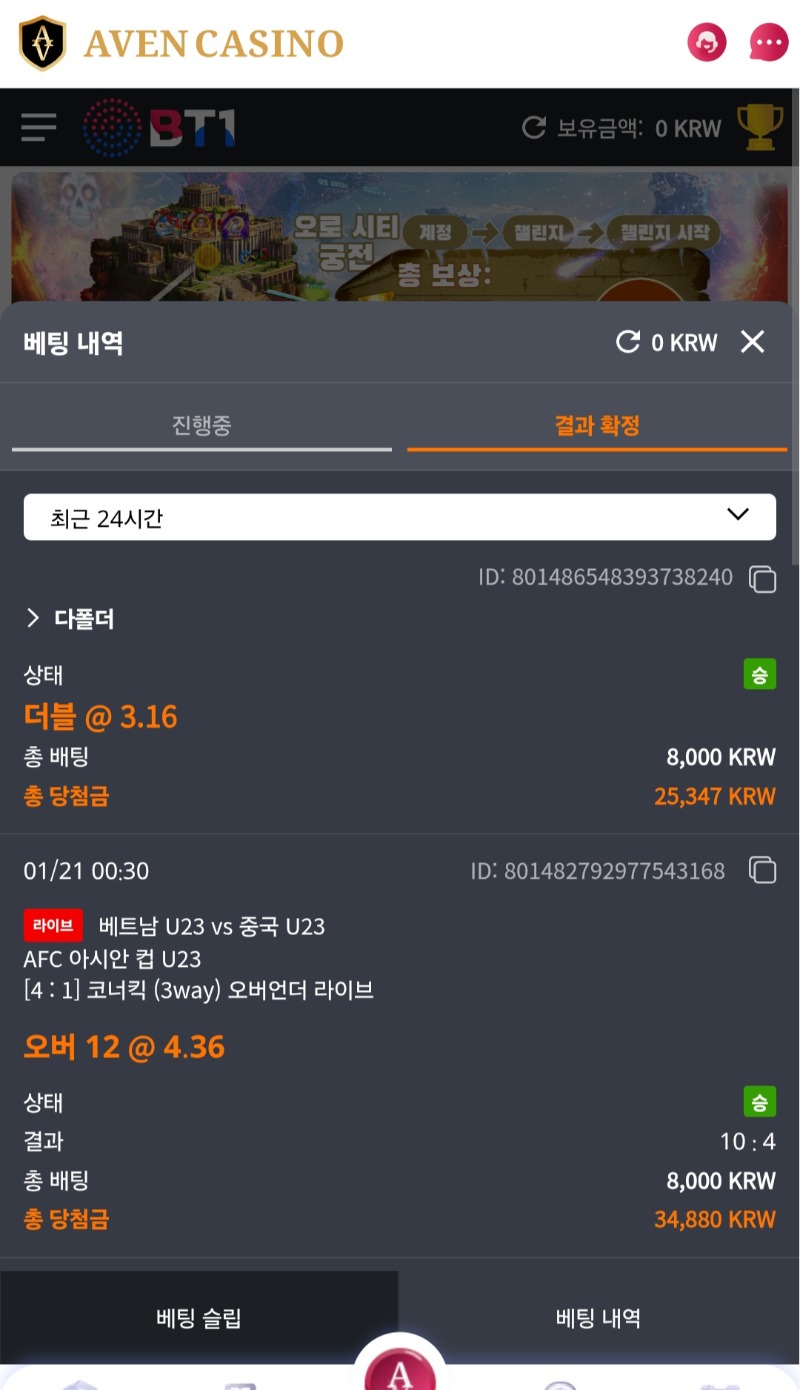Copy bet ID 801482792977543168
800x1390 pixels.
[763, 871]
